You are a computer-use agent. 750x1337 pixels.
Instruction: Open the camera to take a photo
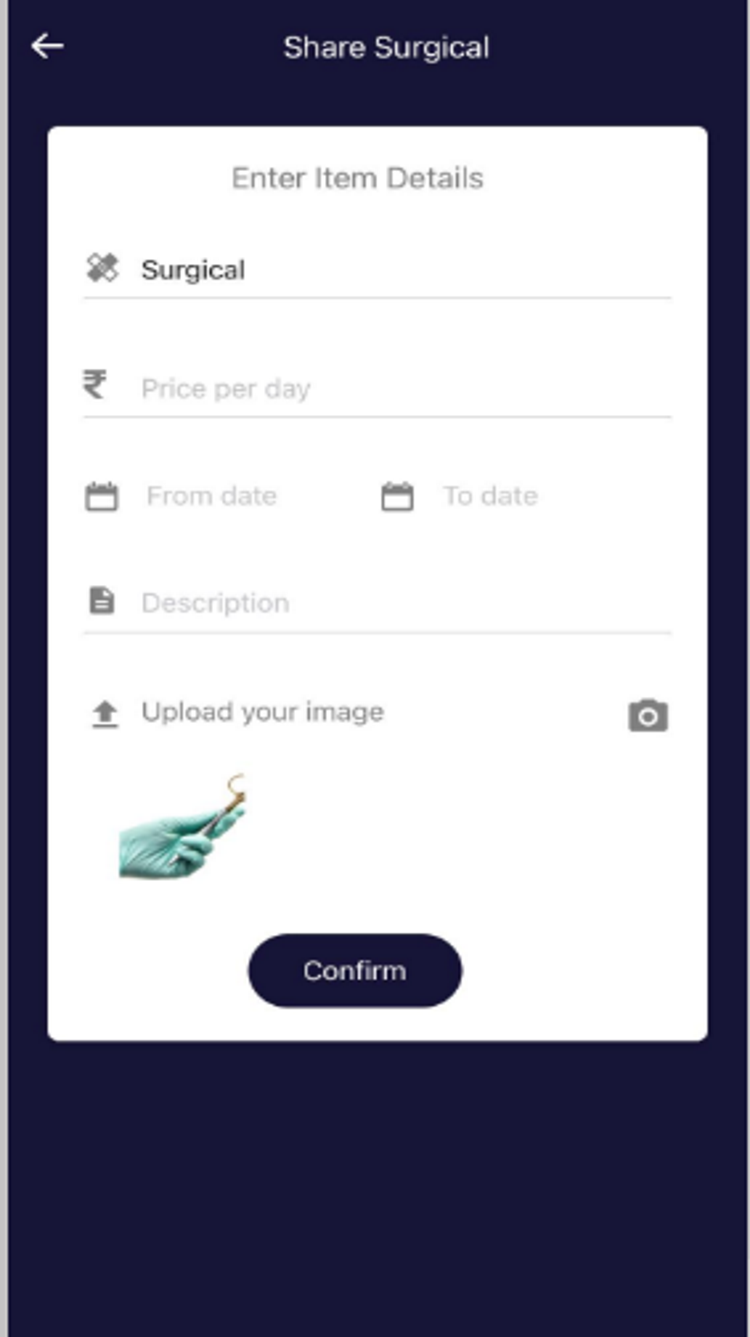click(648, 715)
